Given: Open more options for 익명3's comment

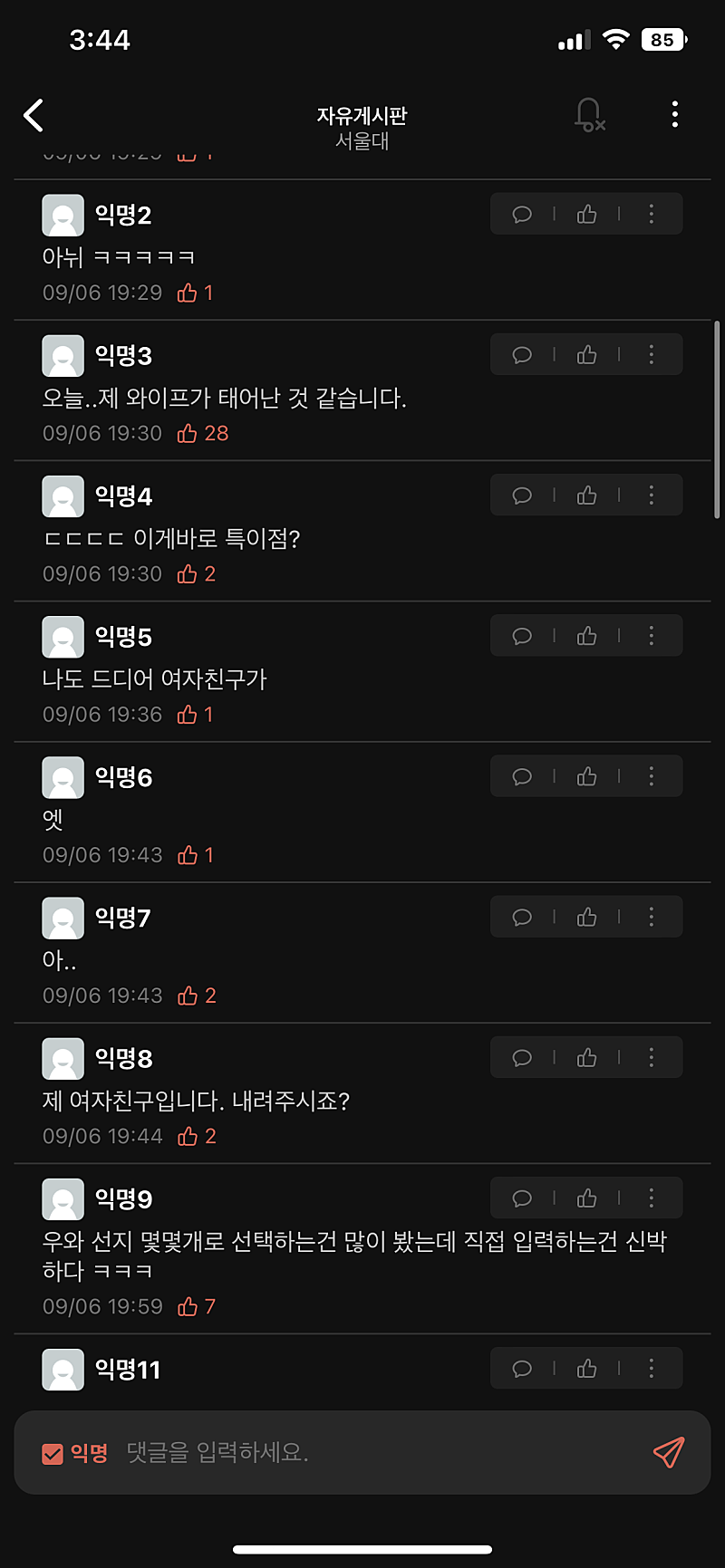Looking at the screenshot, I should tap(652, 355).
